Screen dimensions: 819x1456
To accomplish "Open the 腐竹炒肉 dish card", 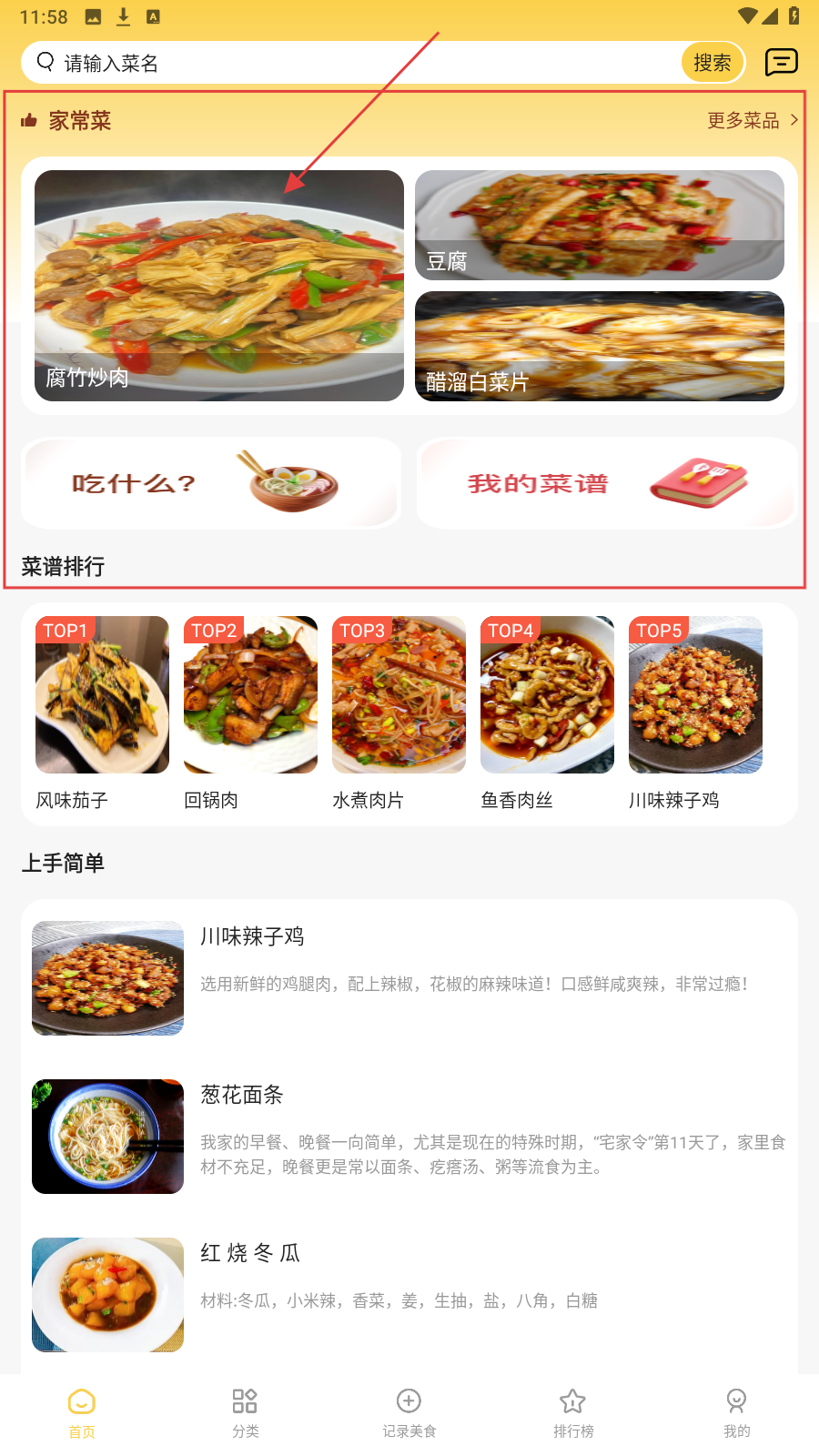I will click(x=219, y=286).
